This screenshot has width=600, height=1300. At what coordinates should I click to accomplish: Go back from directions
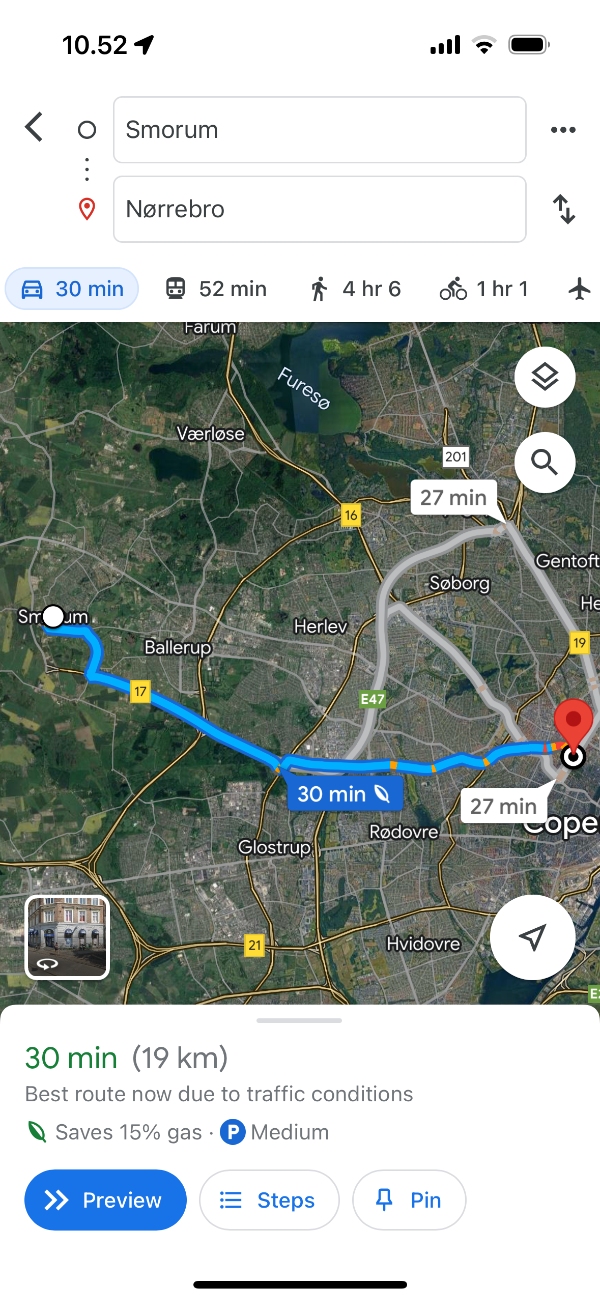pos(34,128)
